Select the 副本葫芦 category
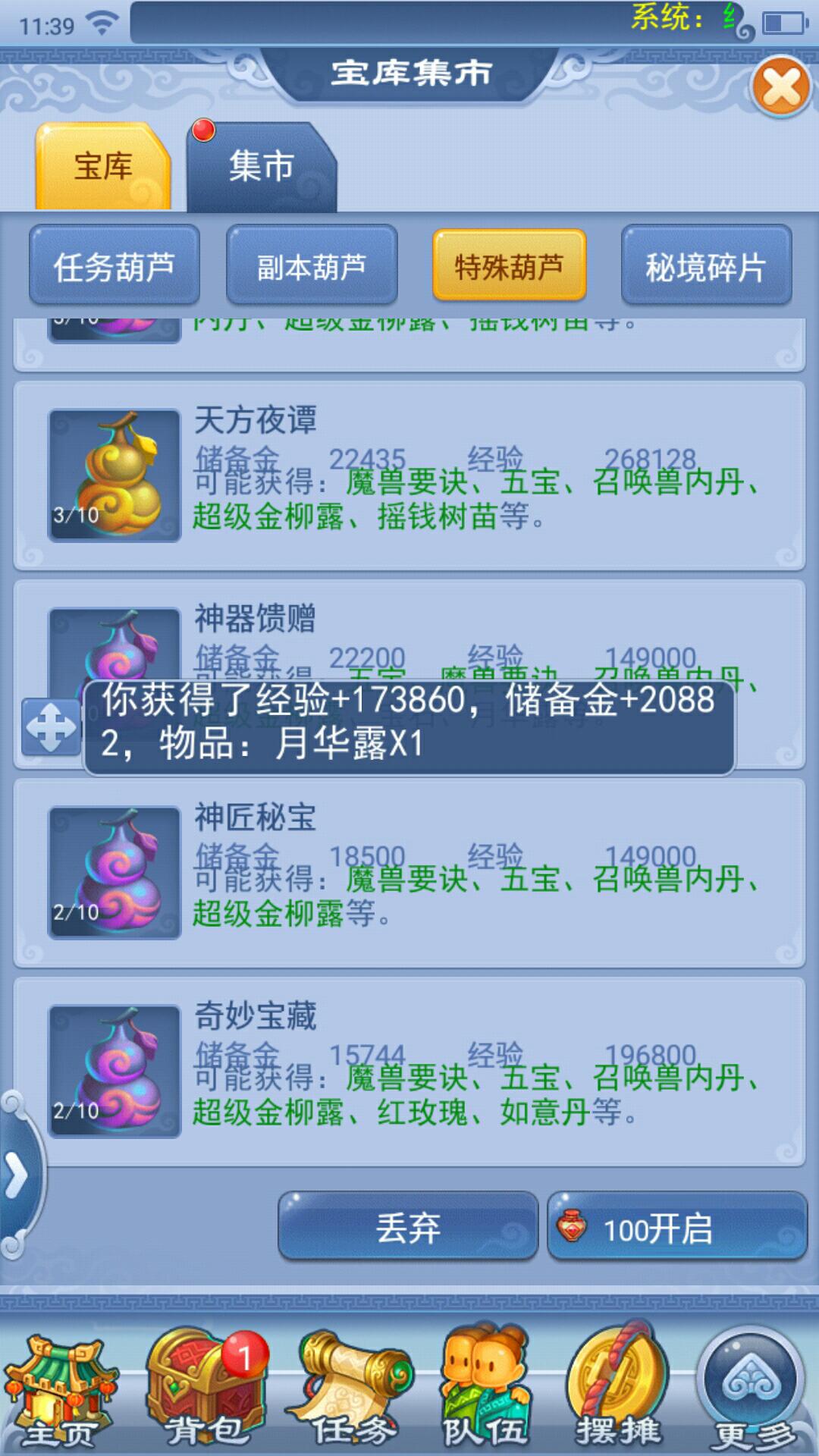Image resolution: width=819 pixels, height=1456 pixels. (312, 266)
